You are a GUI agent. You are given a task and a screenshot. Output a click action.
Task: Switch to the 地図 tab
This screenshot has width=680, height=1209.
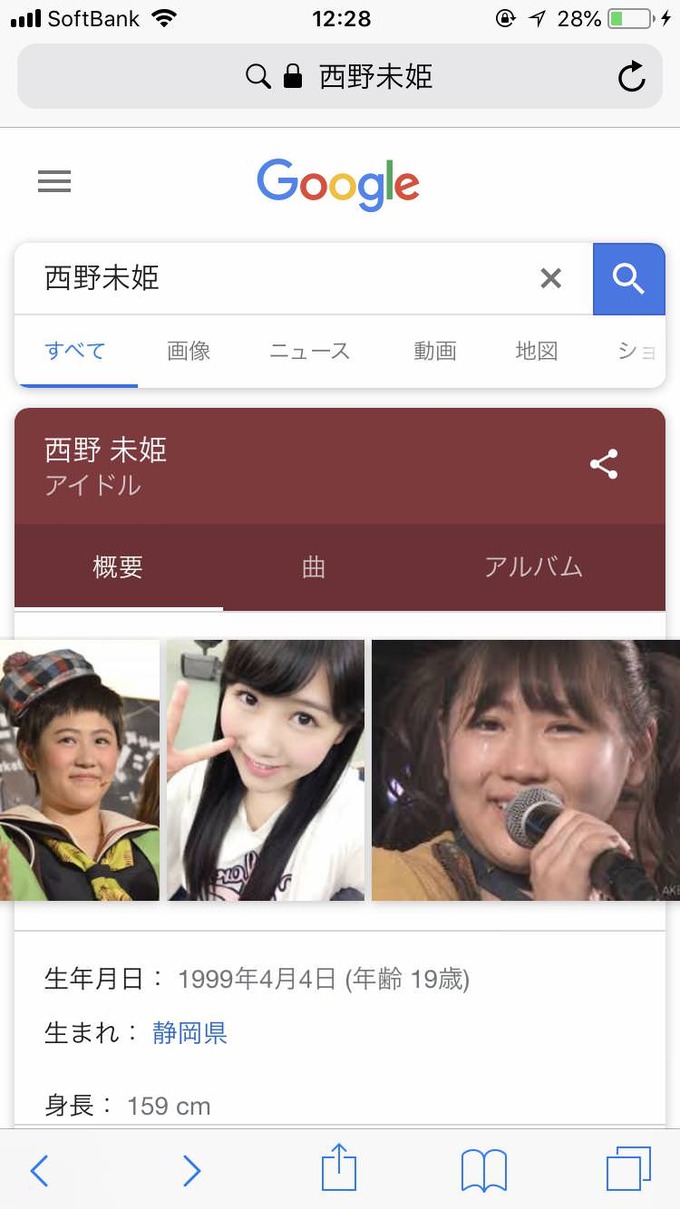coord(536,351)
